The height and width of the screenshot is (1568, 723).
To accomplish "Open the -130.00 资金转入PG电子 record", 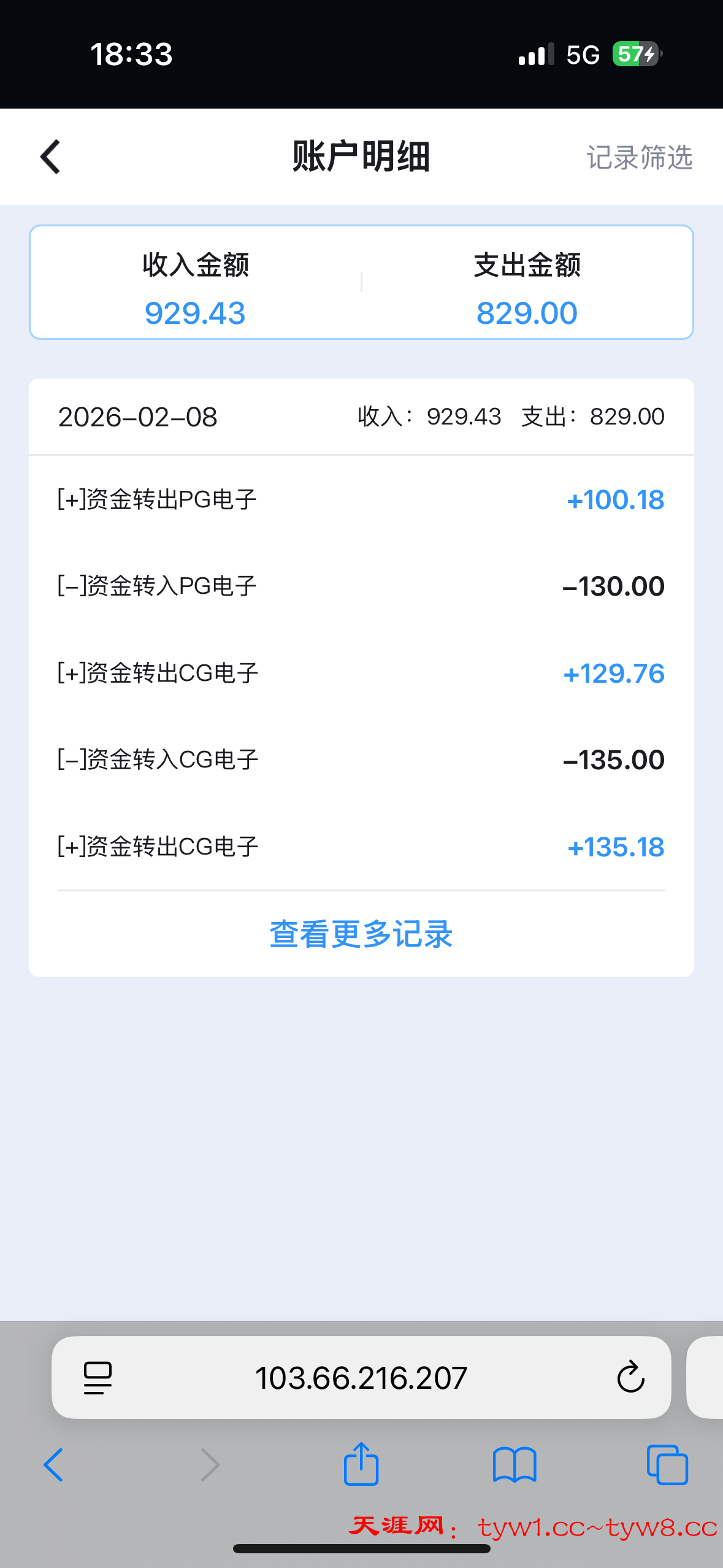I will 361,586.
